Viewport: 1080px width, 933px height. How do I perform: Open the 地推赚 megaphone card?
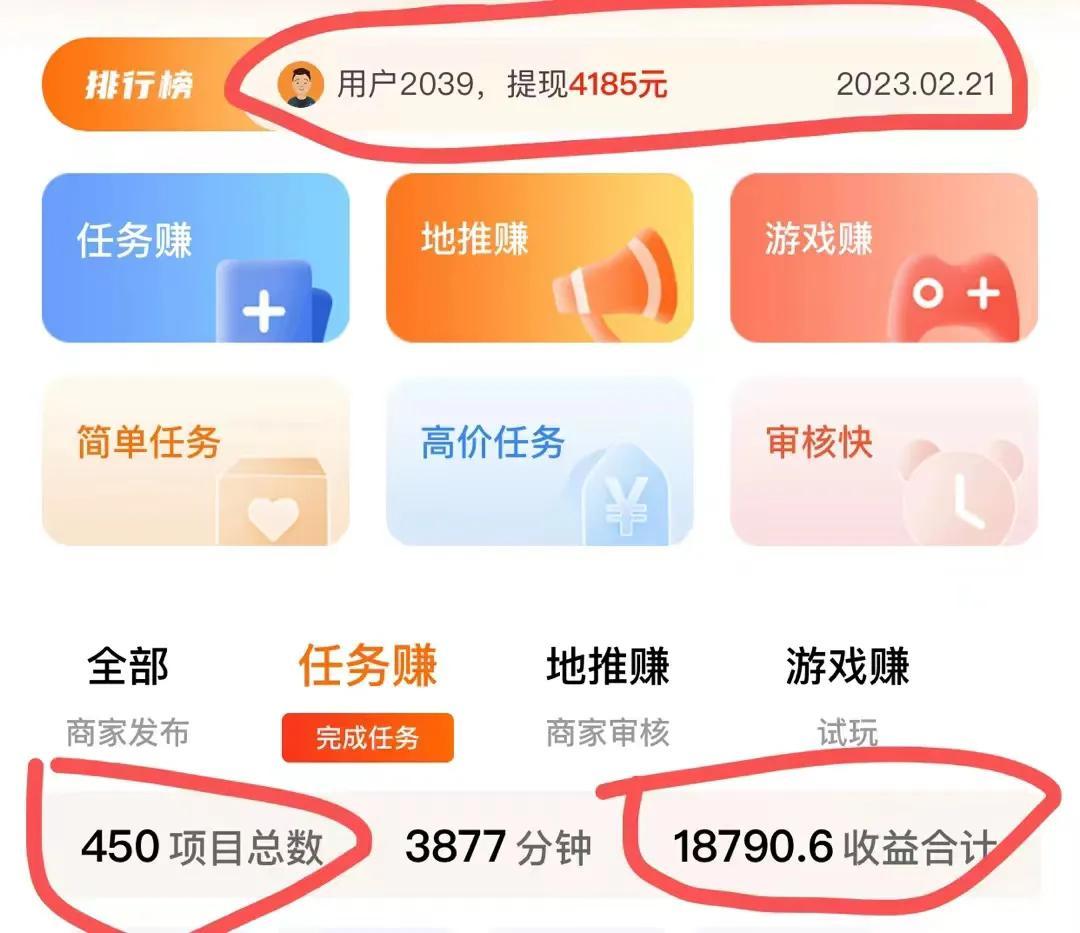coord(539,258)
